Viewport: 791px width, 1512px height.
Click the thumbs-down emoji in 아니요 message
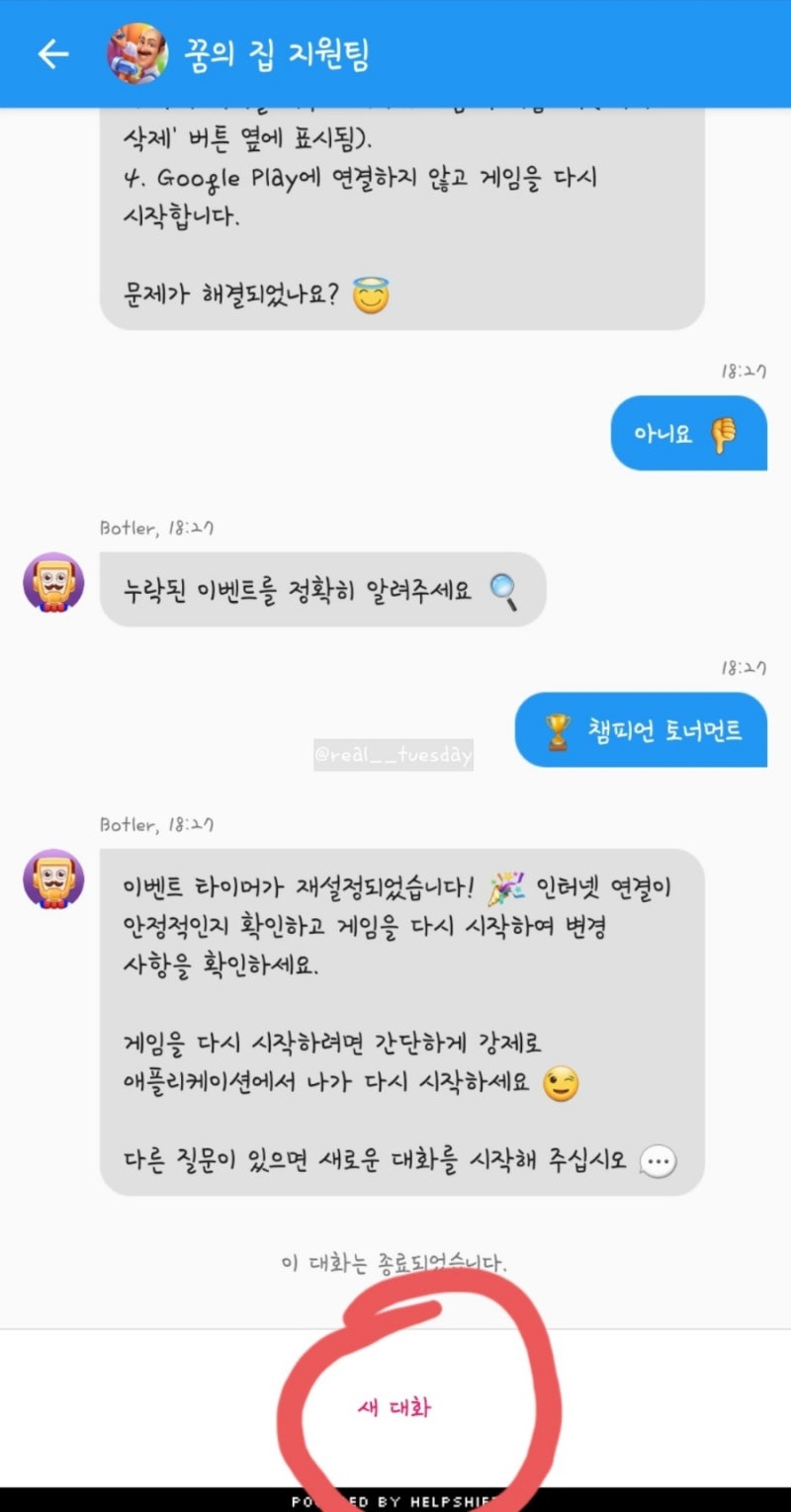pos(725,433)
